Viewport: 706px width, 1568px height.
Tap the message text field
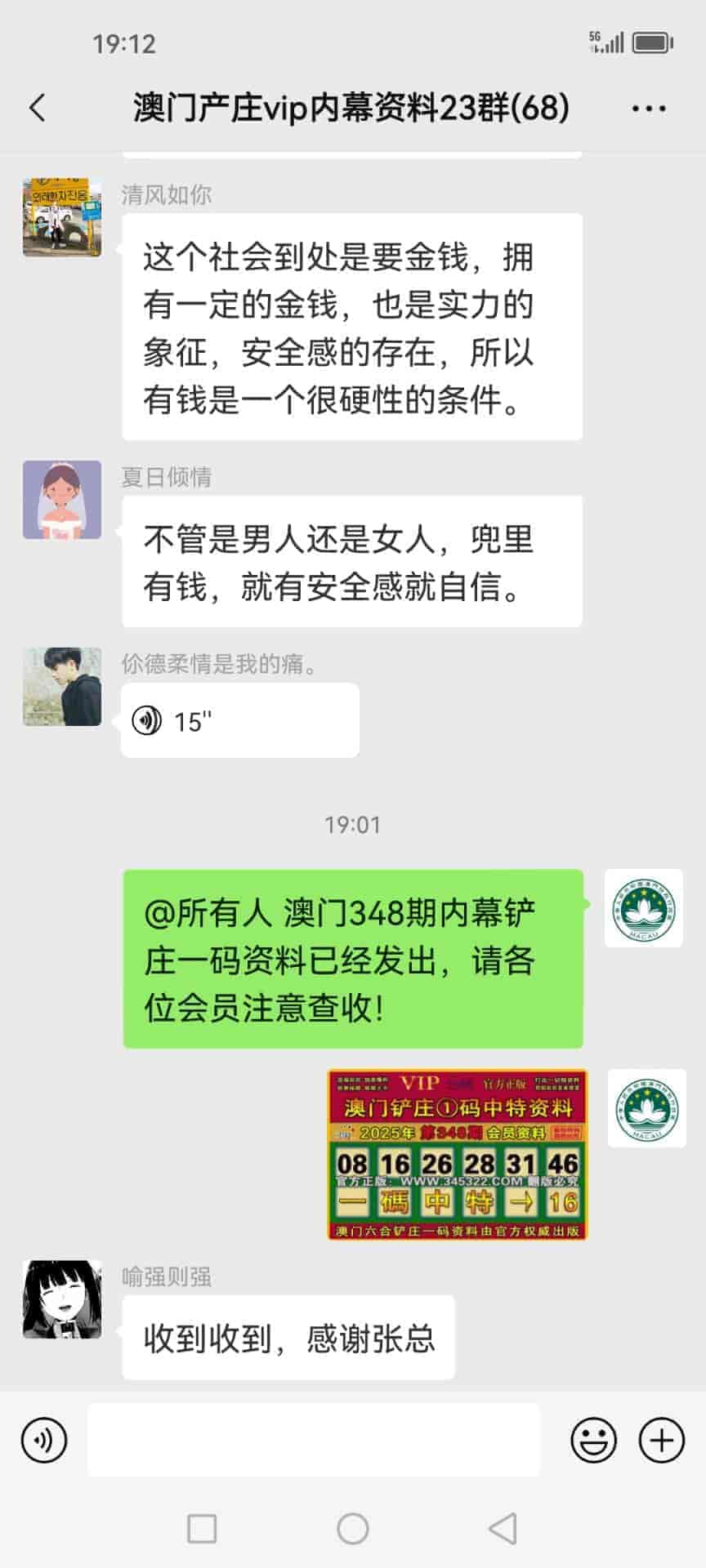point(314,1441)
